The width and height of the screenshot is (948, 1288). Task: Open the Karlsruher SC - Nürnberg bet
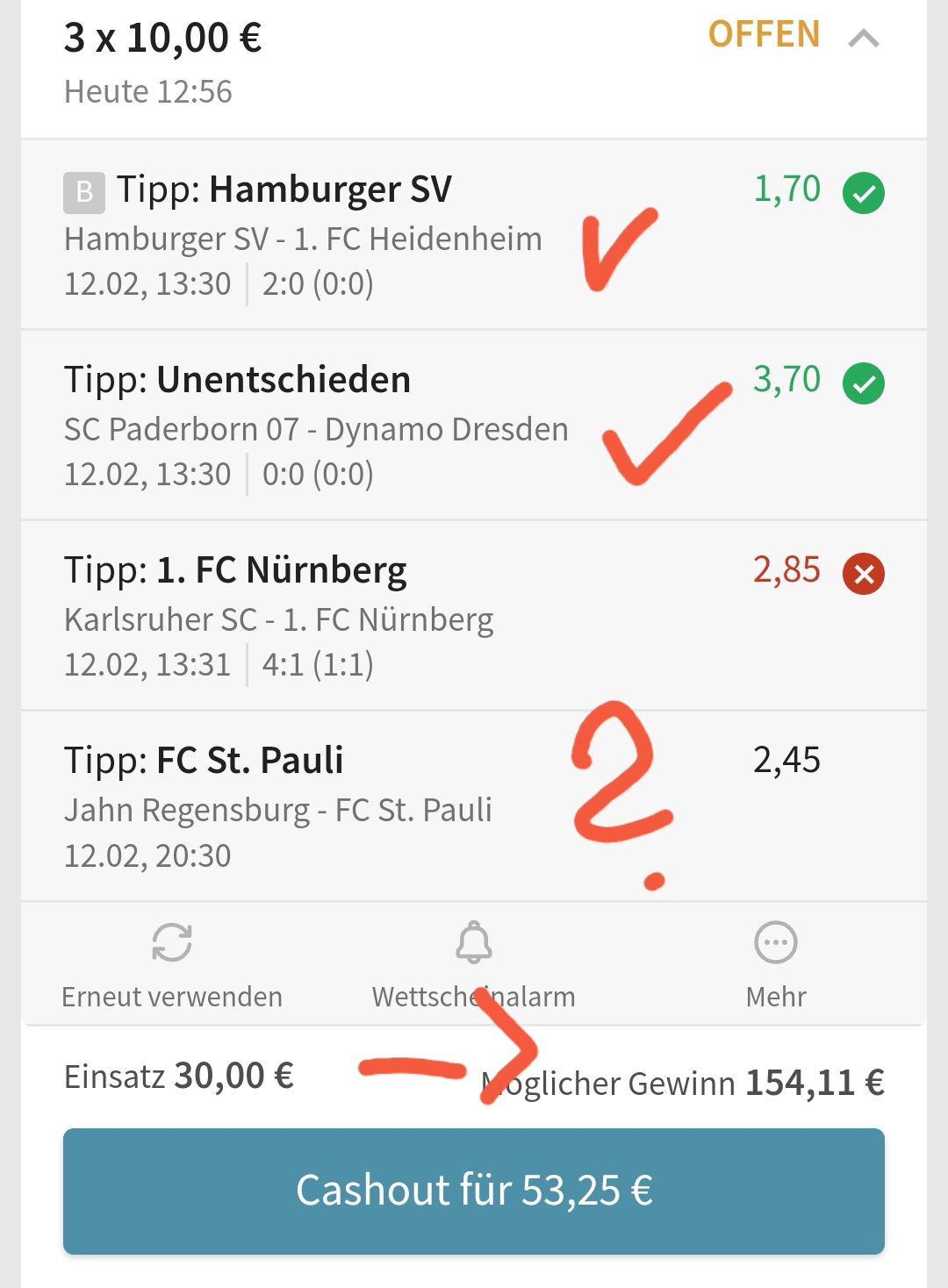coord(279,617)
